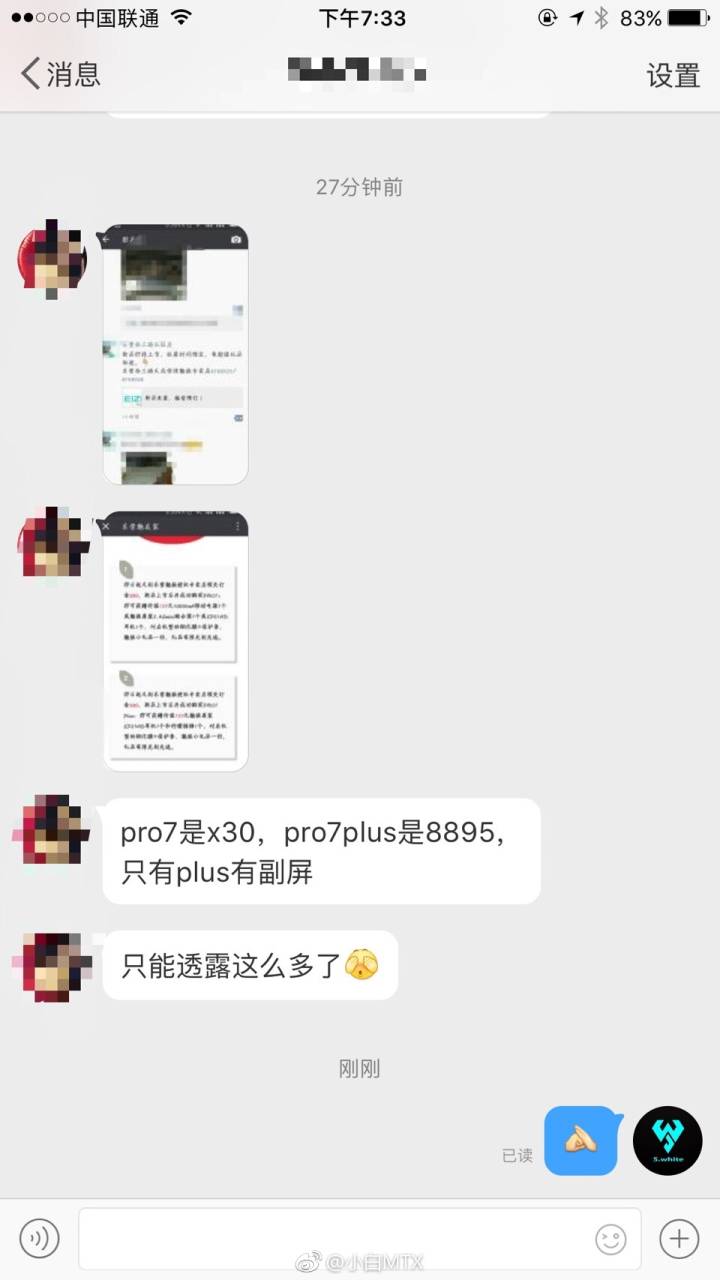Tap the voice message microphone icon
The image size is (720, 1280).
[40, 1238]
